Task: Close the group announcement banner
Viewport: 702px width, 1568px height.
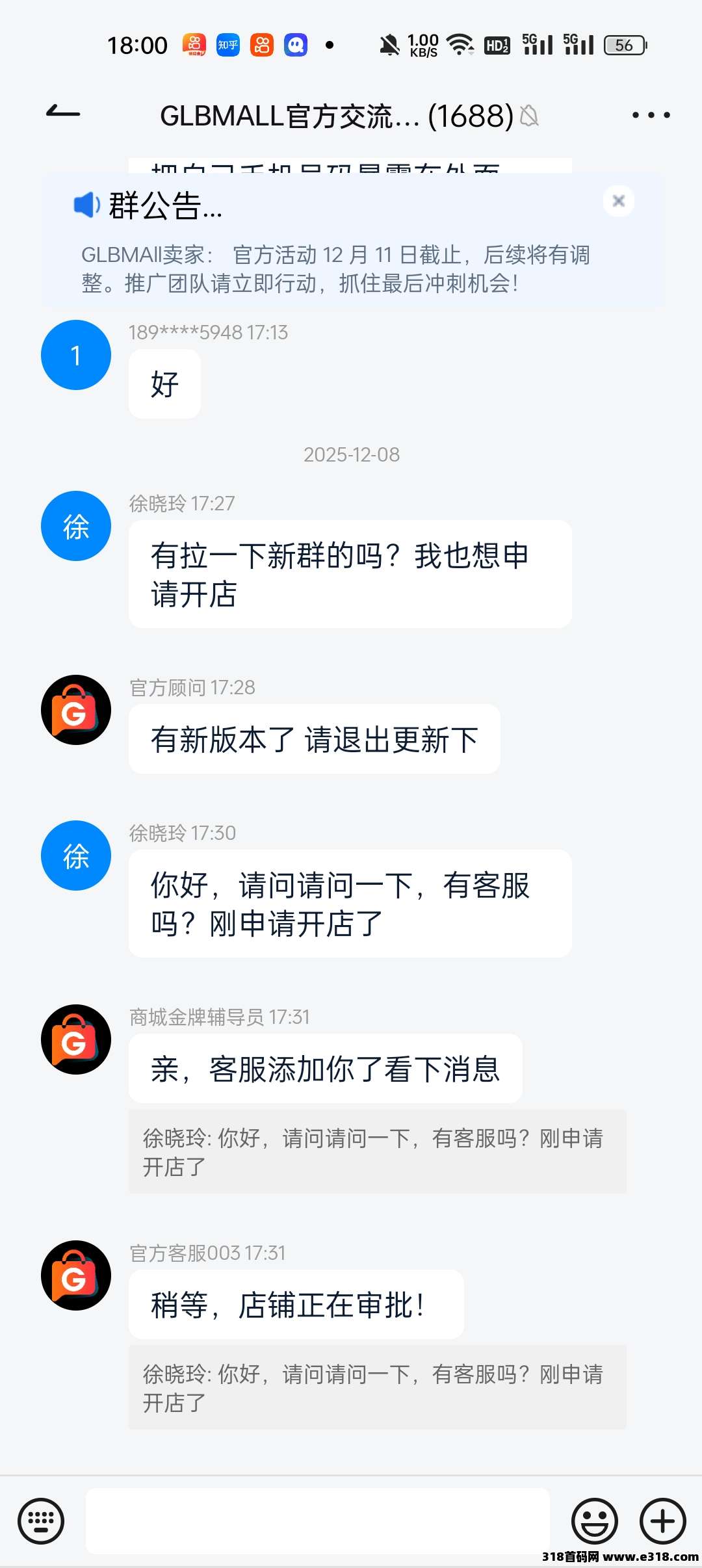Action: [x=618, y=201]
